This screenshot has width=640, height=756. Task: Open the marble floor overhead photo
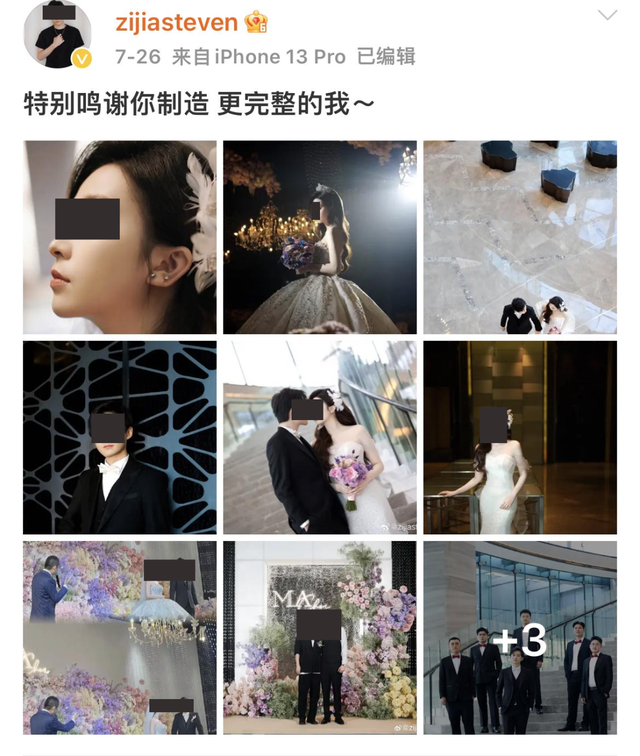click(520, 237)
